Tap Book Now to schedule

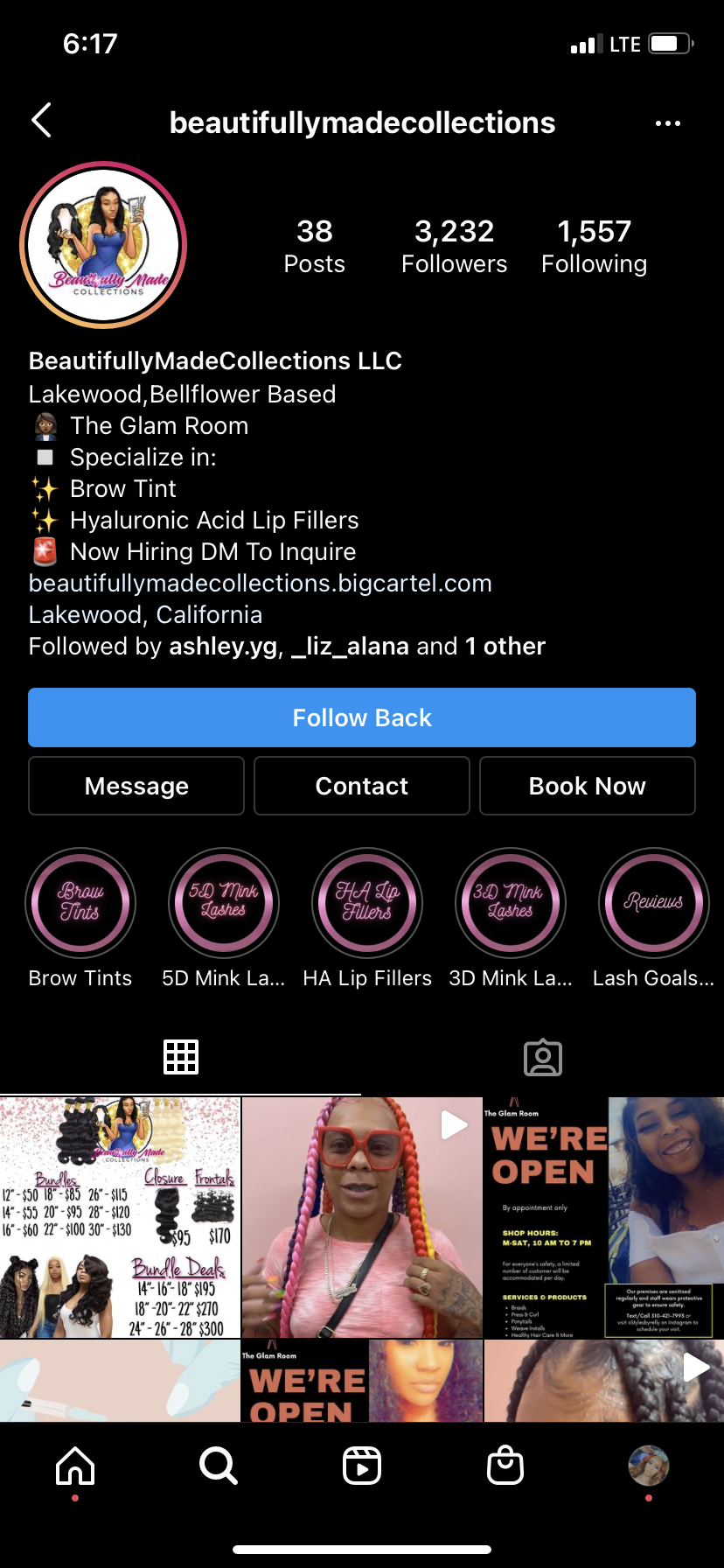pos(587,786)
